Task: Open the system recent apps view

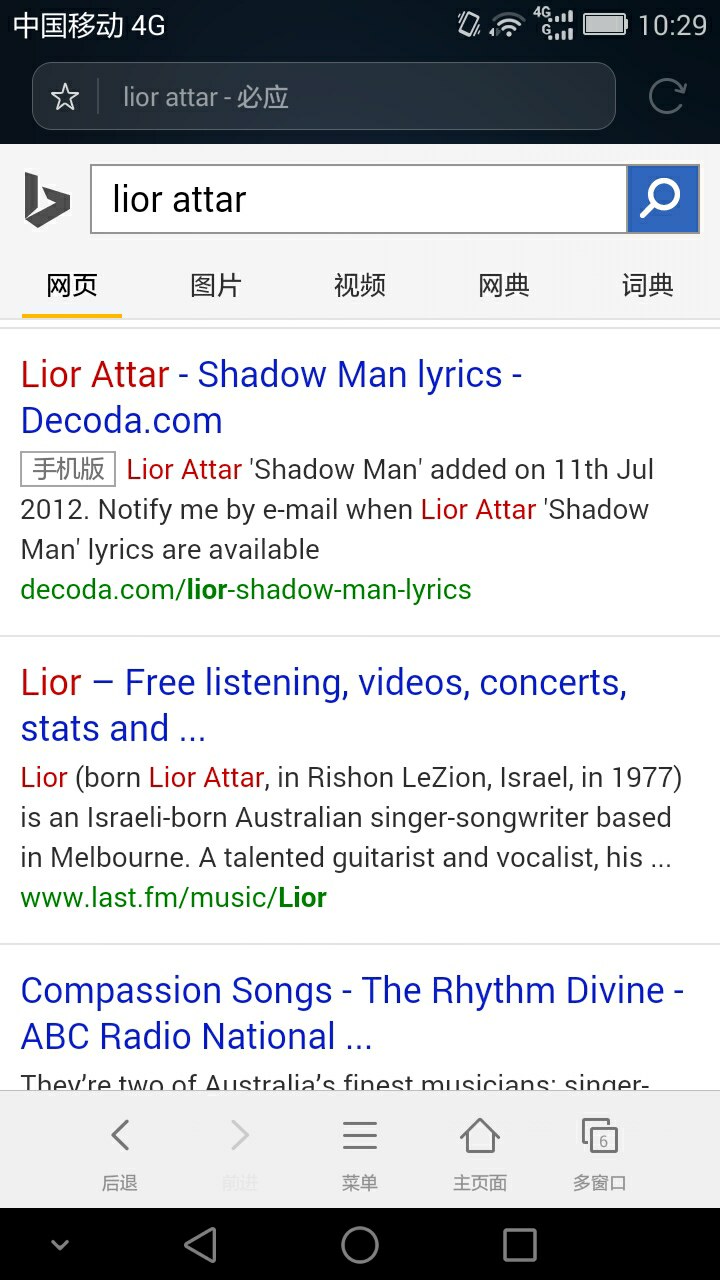Action: [x=520, y=1245]
